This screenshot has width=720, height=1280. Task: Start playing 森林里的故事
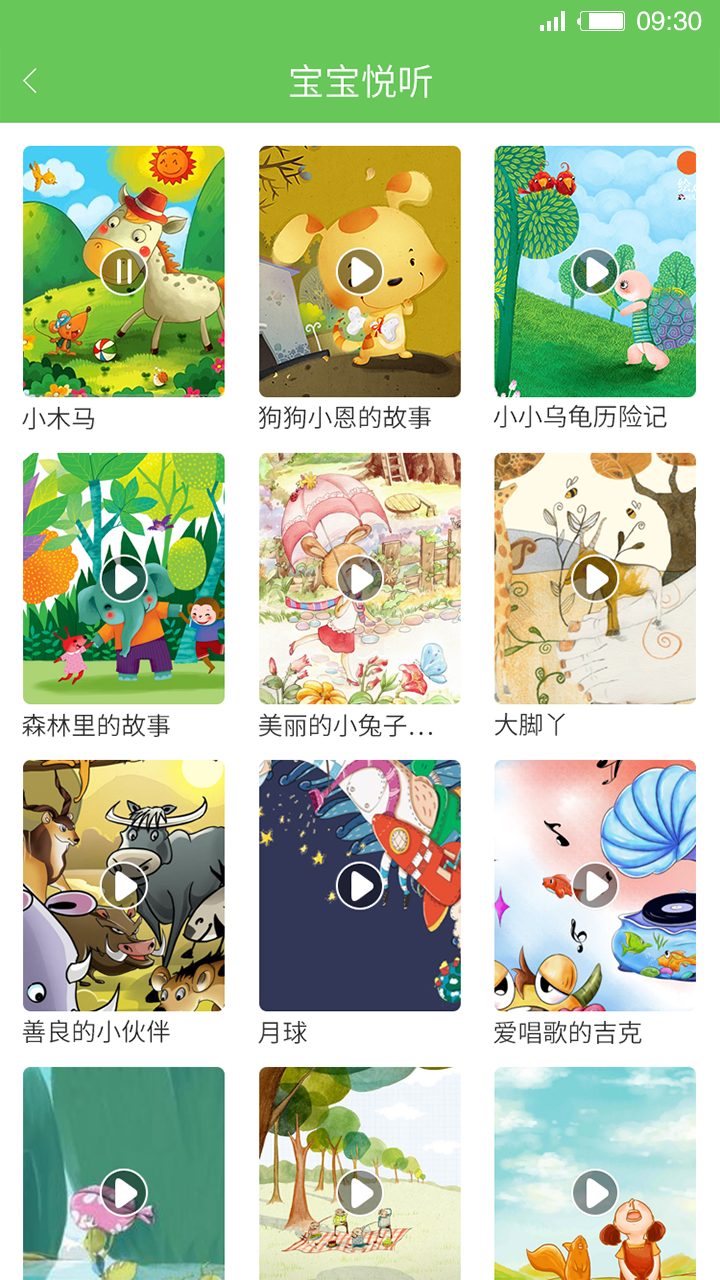coord(123,577)
